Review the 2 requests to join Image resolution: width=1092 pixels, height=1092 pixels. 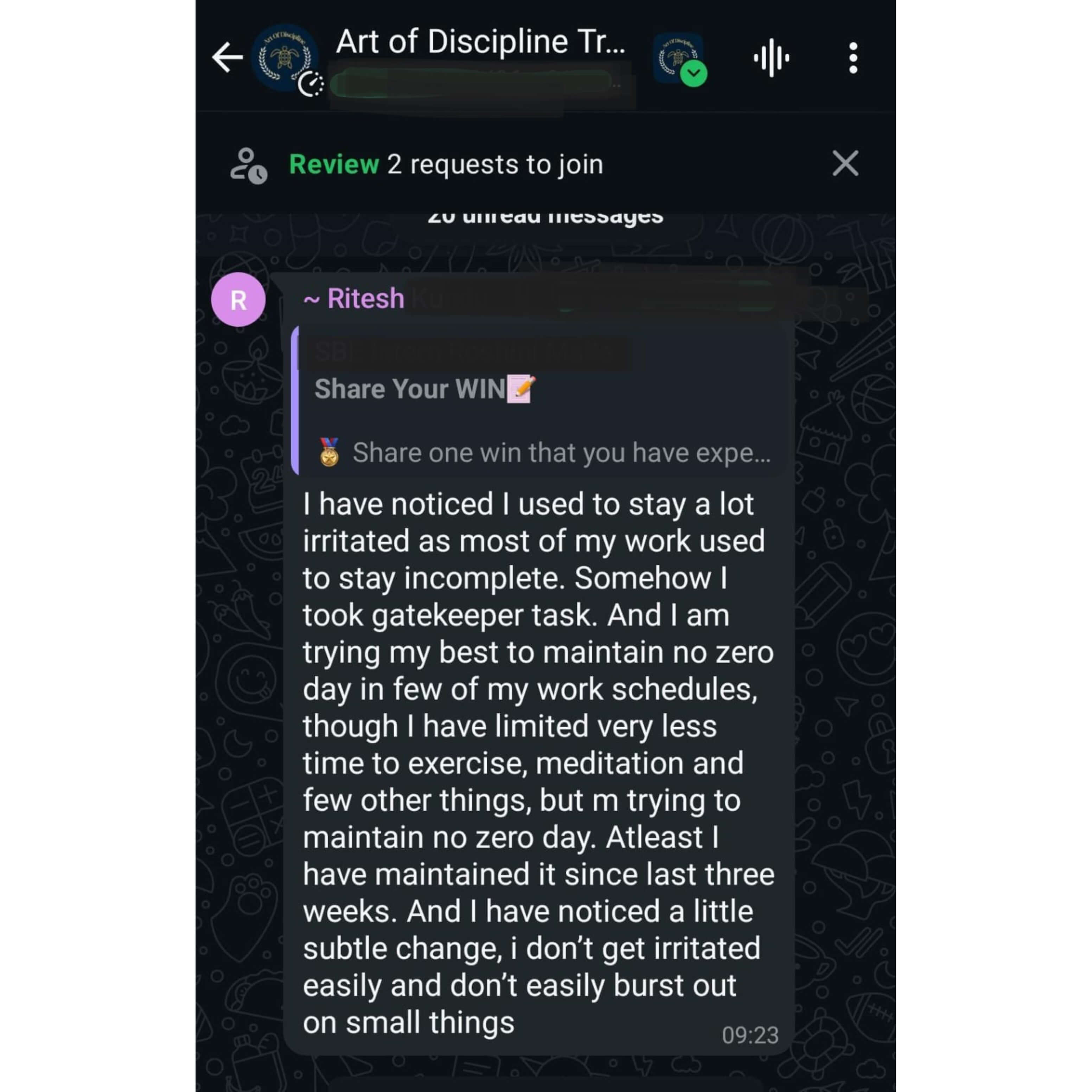[334, 165]
